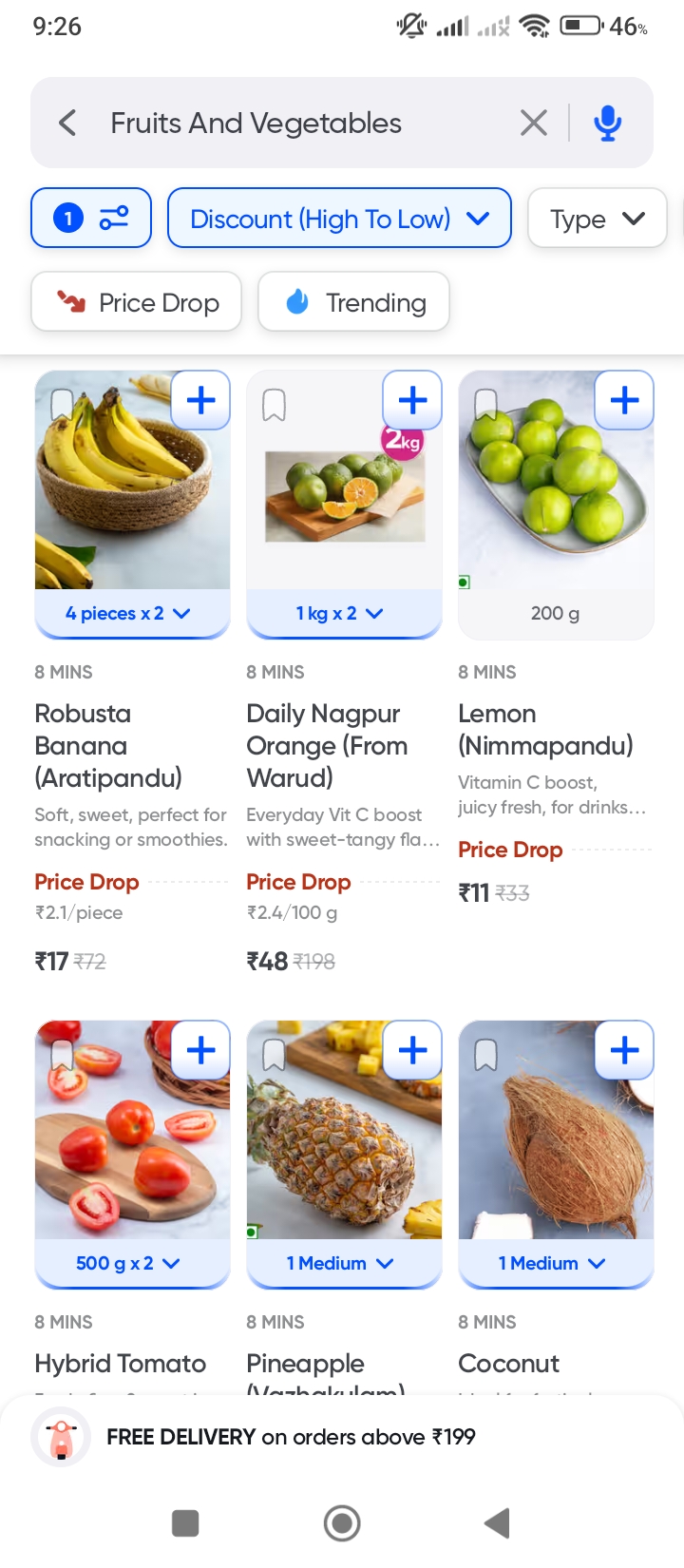Image resolution: width=684 pixels, height=1568 pixels.
Task: Select the Trending chip
Action: [x=353, y=302]
